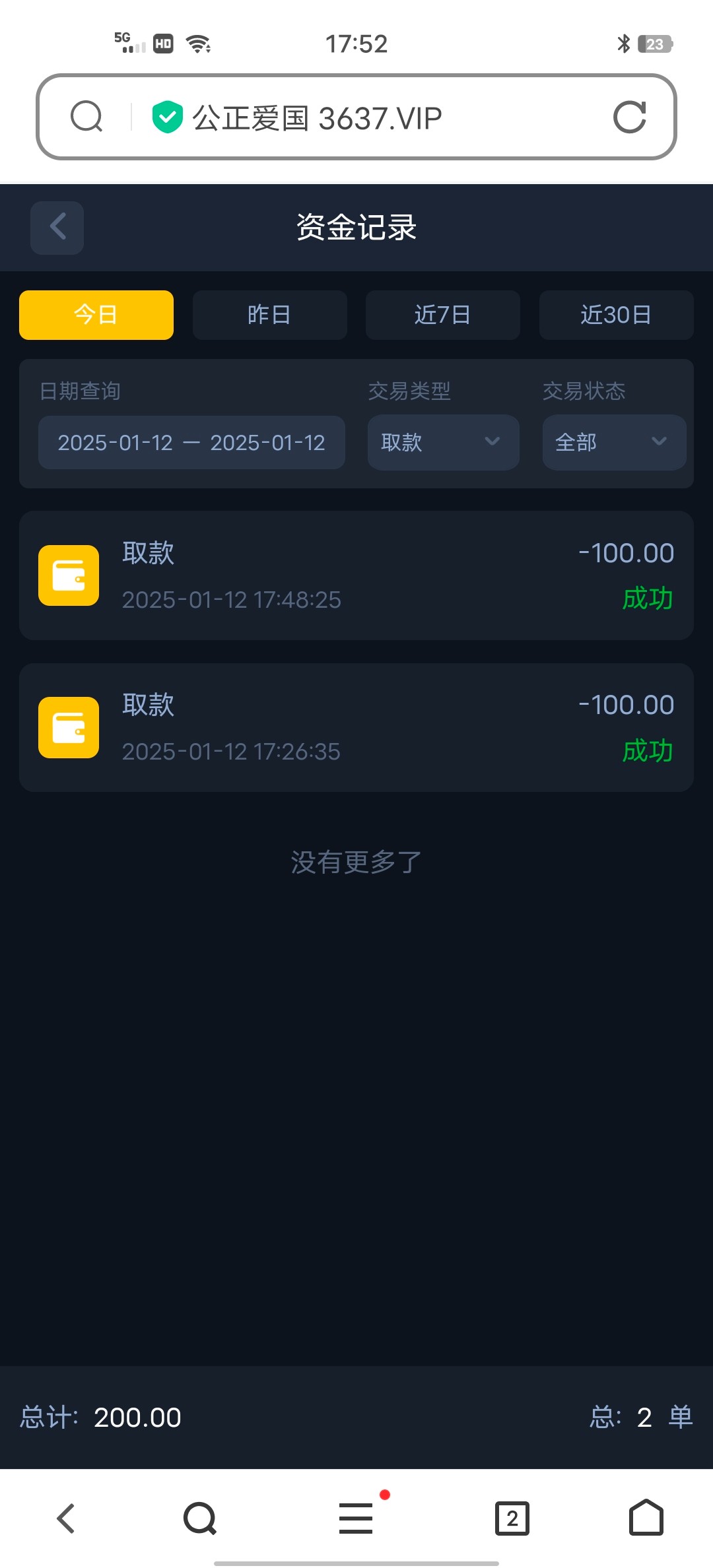Open the date range picker 2025-01-12
This screenshot has width=713, height=1568.
click(191, 442)
